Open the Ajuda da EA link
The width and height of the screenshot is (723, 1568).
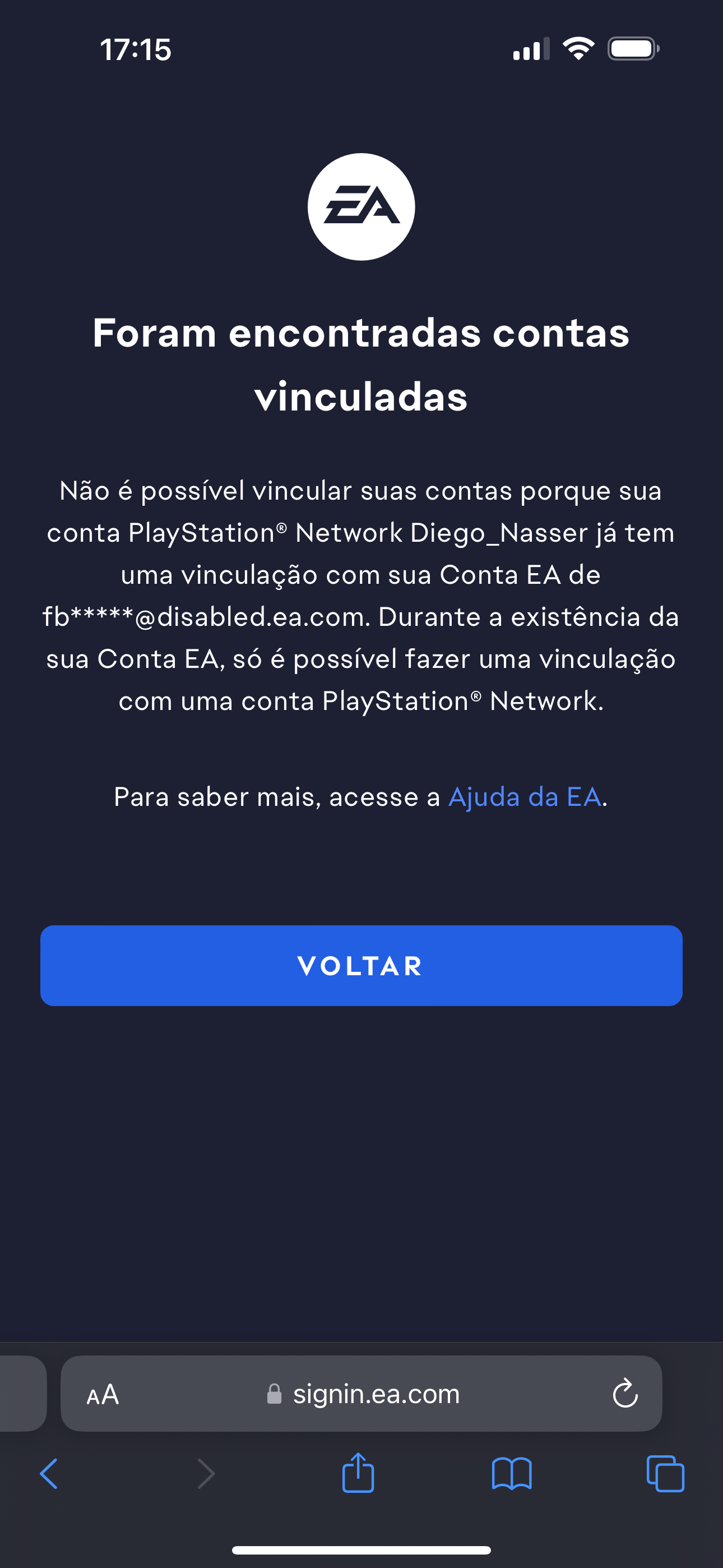525,797
